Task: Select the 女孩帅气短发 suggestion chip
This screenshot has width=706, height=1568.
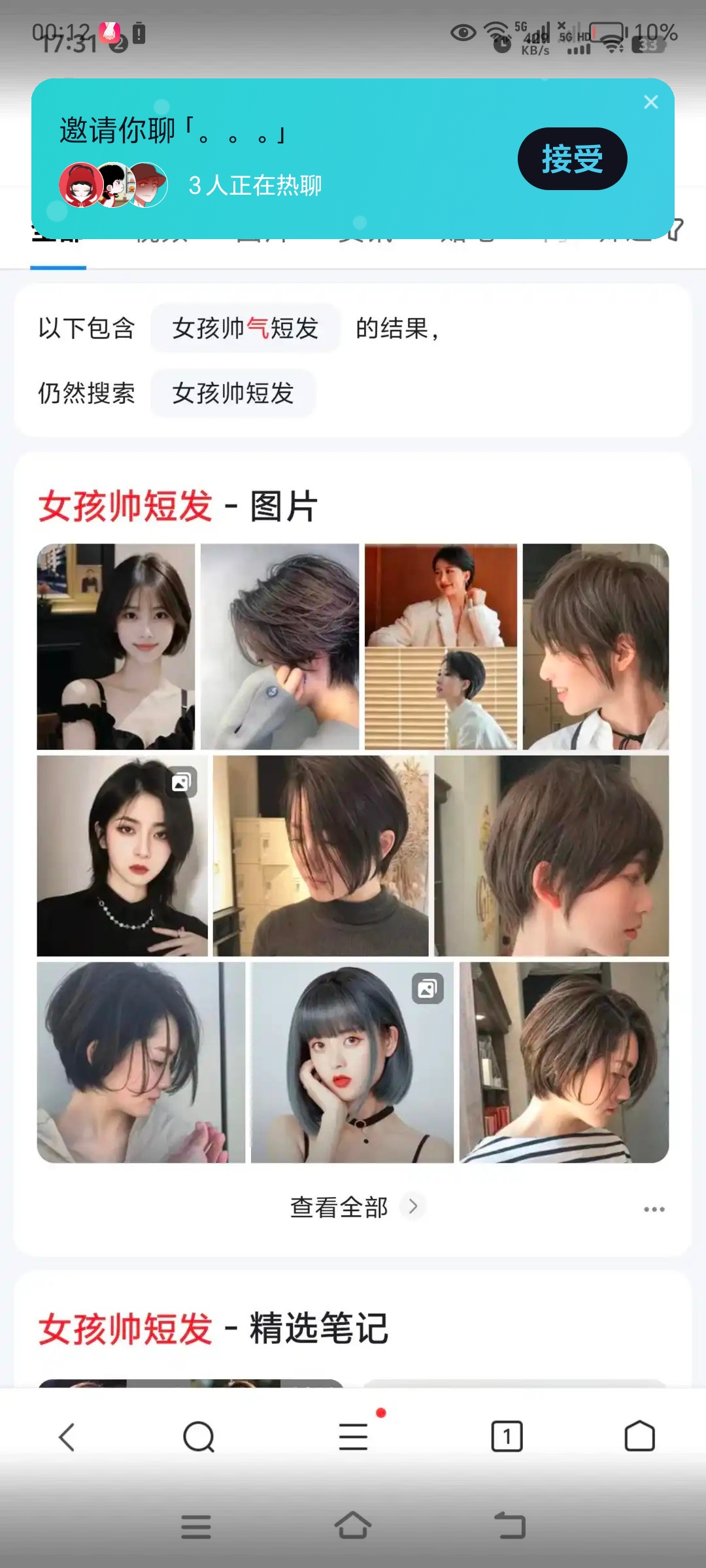Action: 245,328
